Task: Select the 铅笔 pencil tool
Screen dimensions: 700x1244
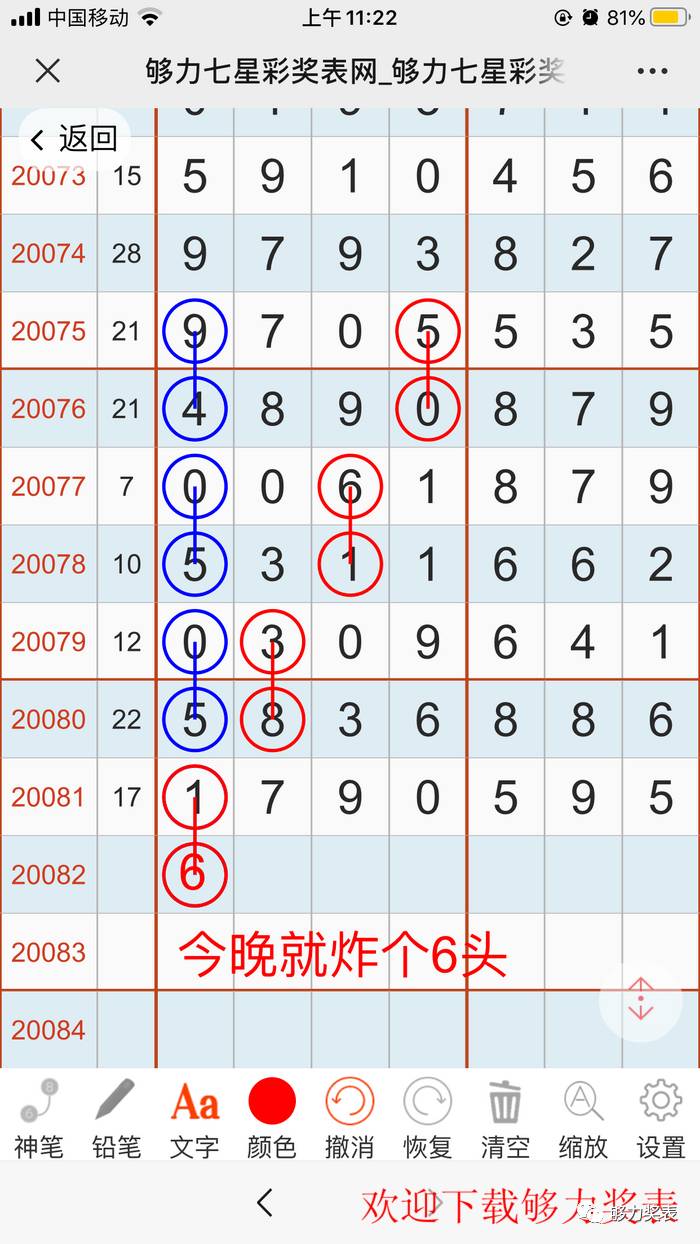Action: pos(116,1120)
